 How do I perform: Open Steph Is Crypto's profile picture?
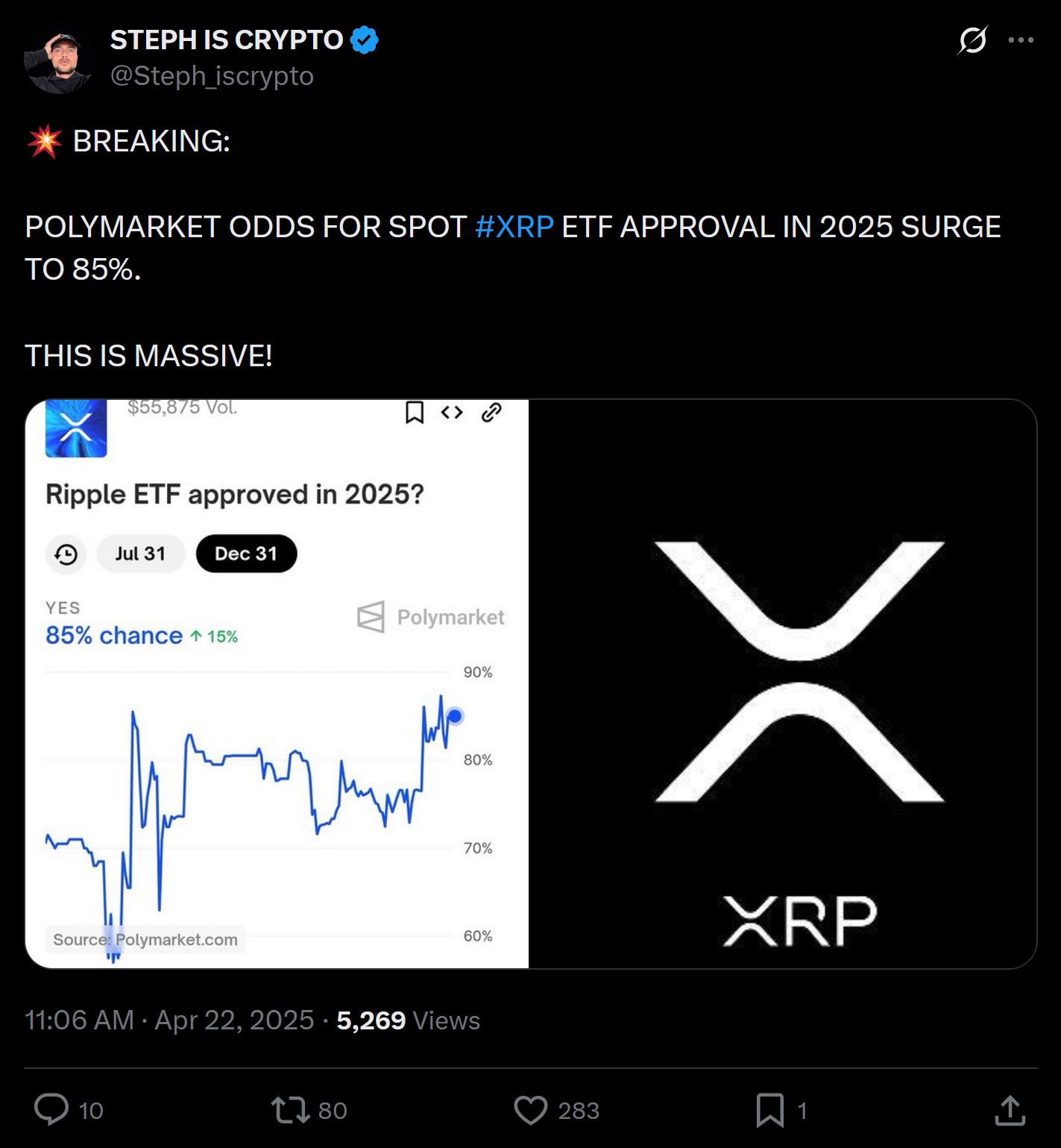(x=59, y=60)
